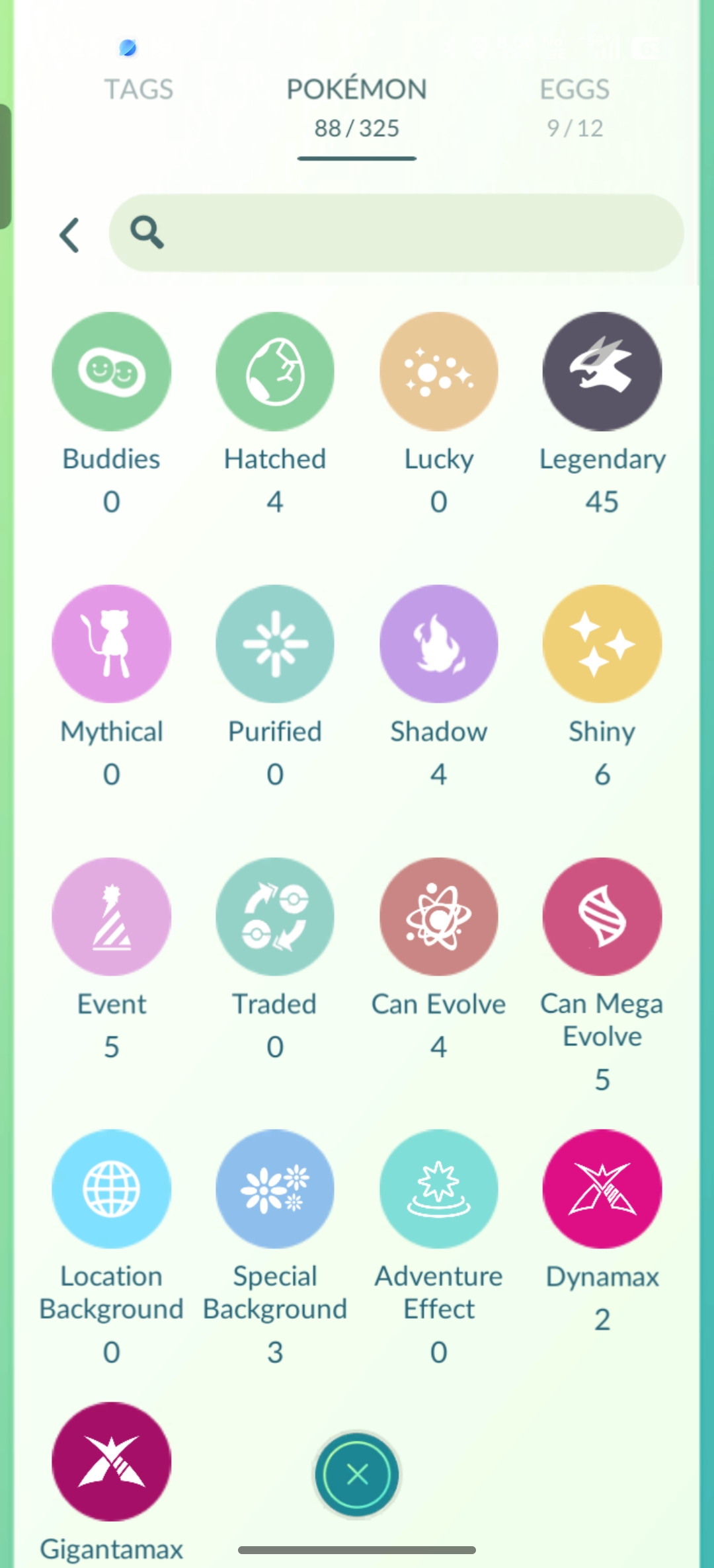Image resolution: width=714 pixels, height=1568 pixels.
Task: Show Dynamax Pokémon
Action: pos(602,1189)
